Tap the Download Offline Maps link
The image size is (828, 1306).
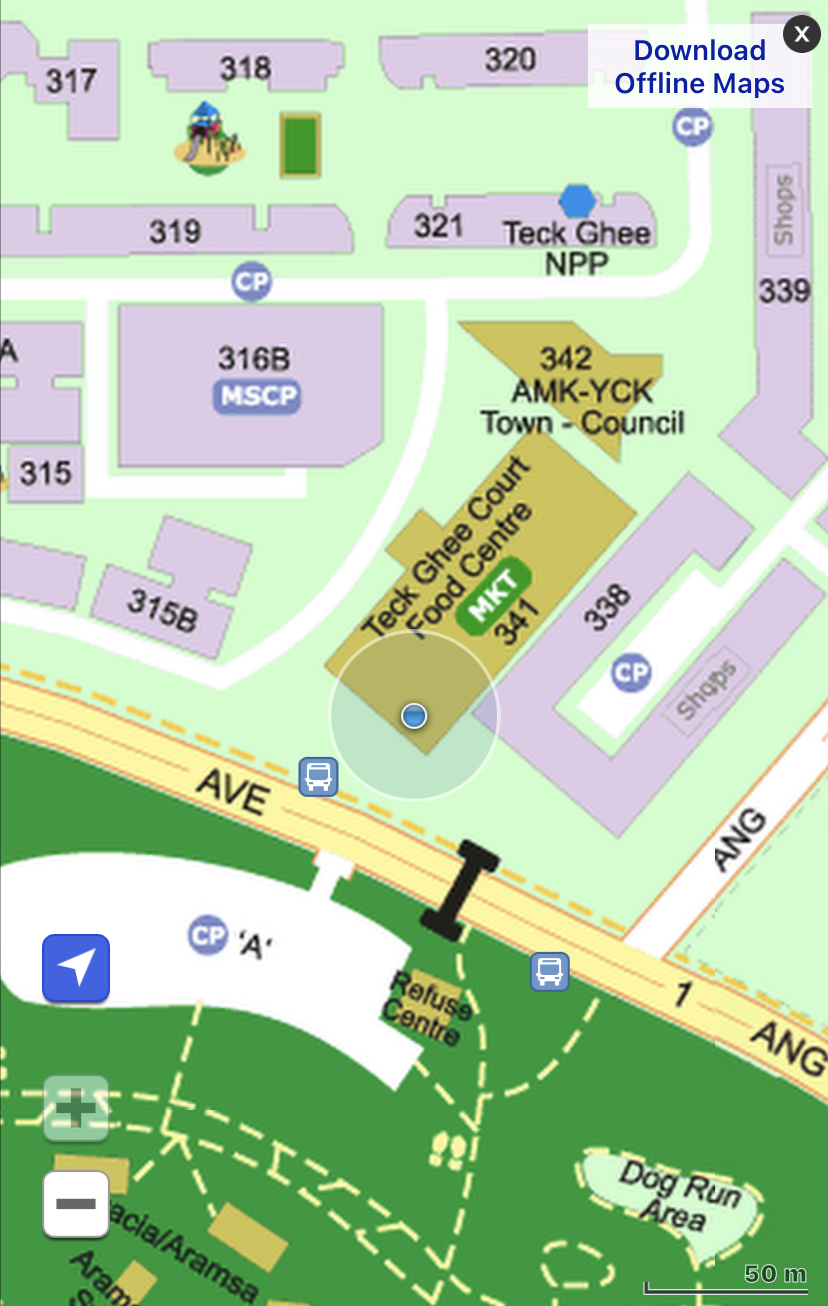pos(699,67)
